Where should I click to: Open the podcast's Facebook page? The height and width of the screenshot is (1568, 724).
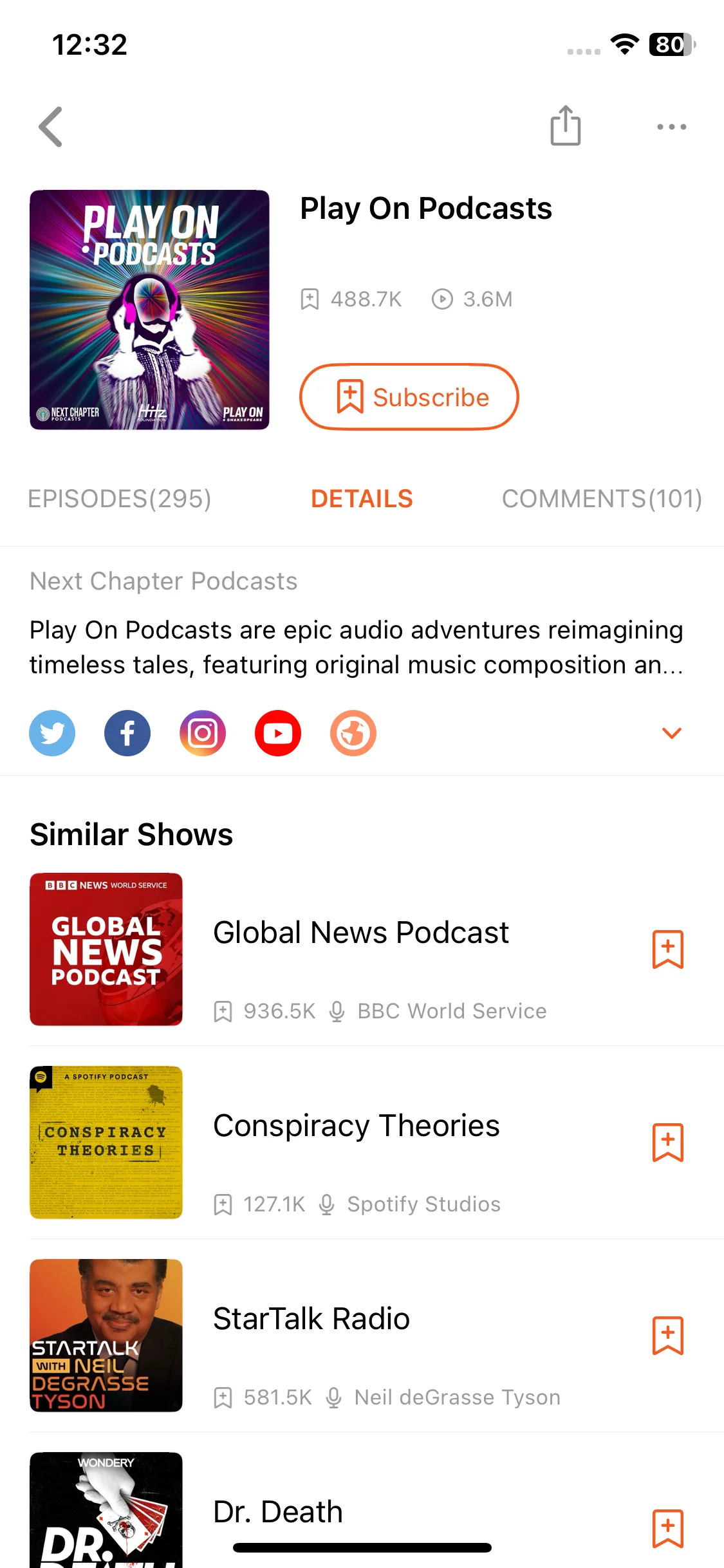[x=127, y=733]
